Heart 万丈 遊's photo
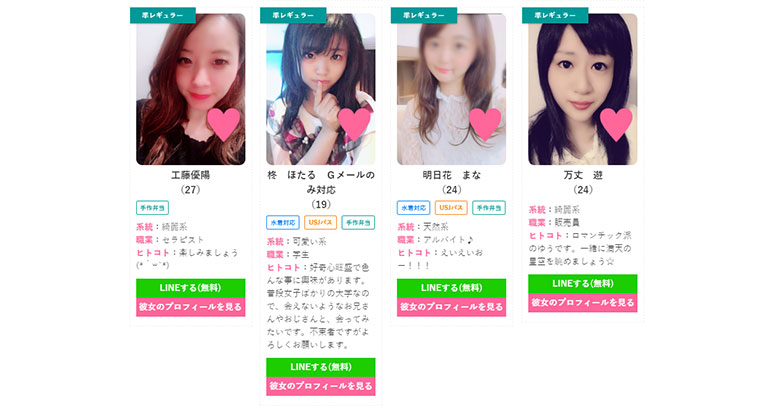The image size is (770, 410). [615, 124]
